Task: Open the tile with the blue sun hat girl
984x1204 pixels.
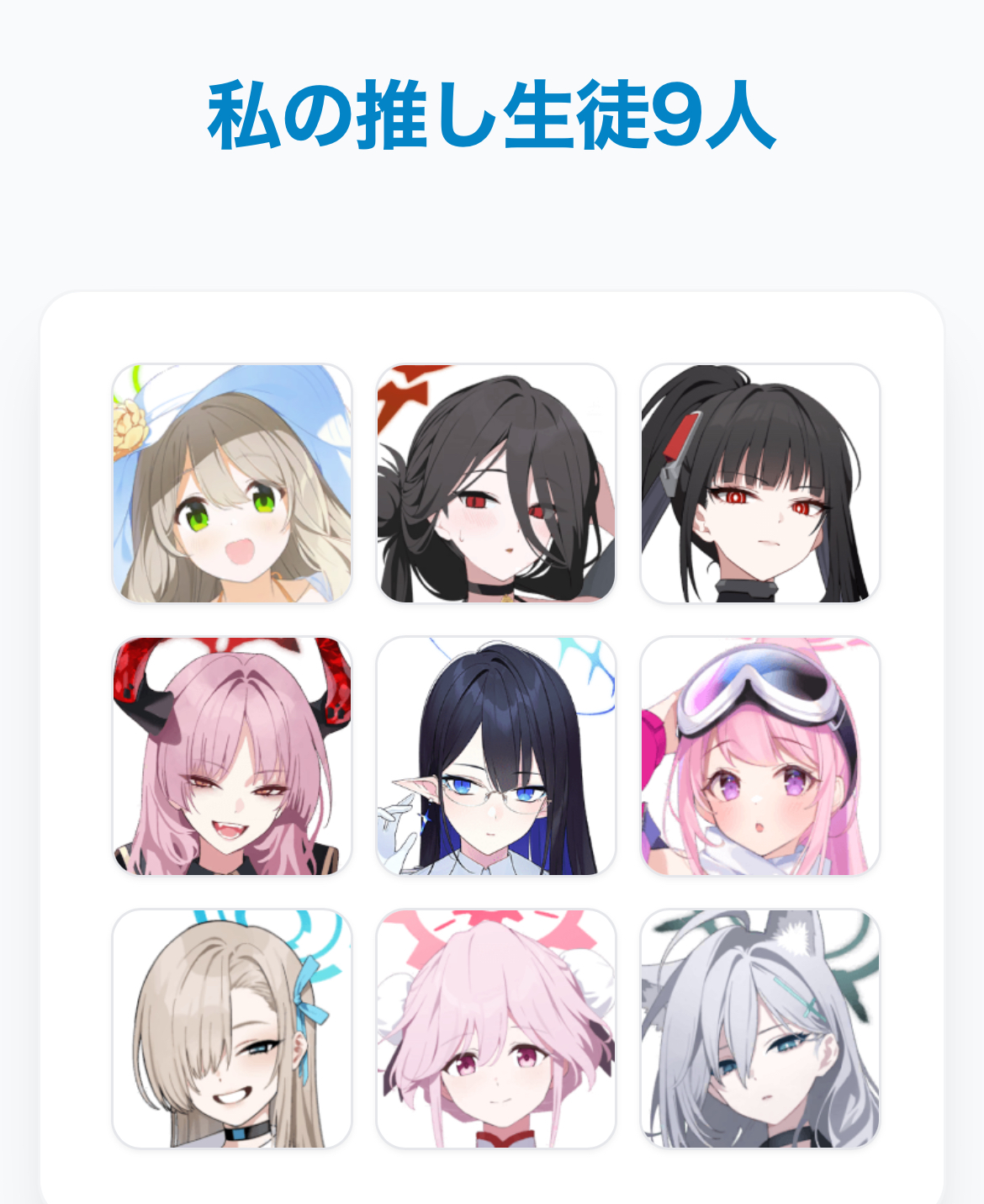Action: coord(232,484)
